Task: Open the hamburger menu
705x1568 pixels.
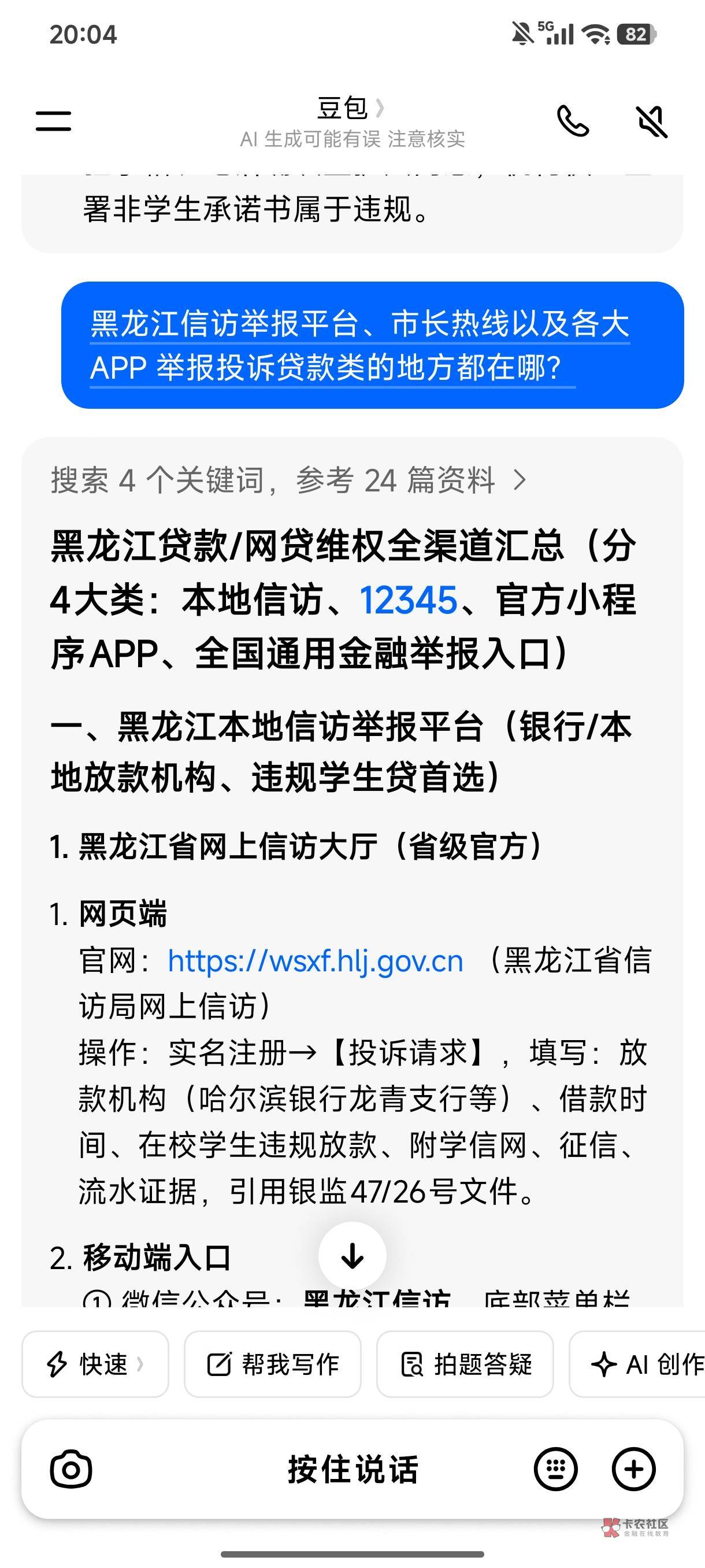Action: pyautogui.click(x=54, y=120)
